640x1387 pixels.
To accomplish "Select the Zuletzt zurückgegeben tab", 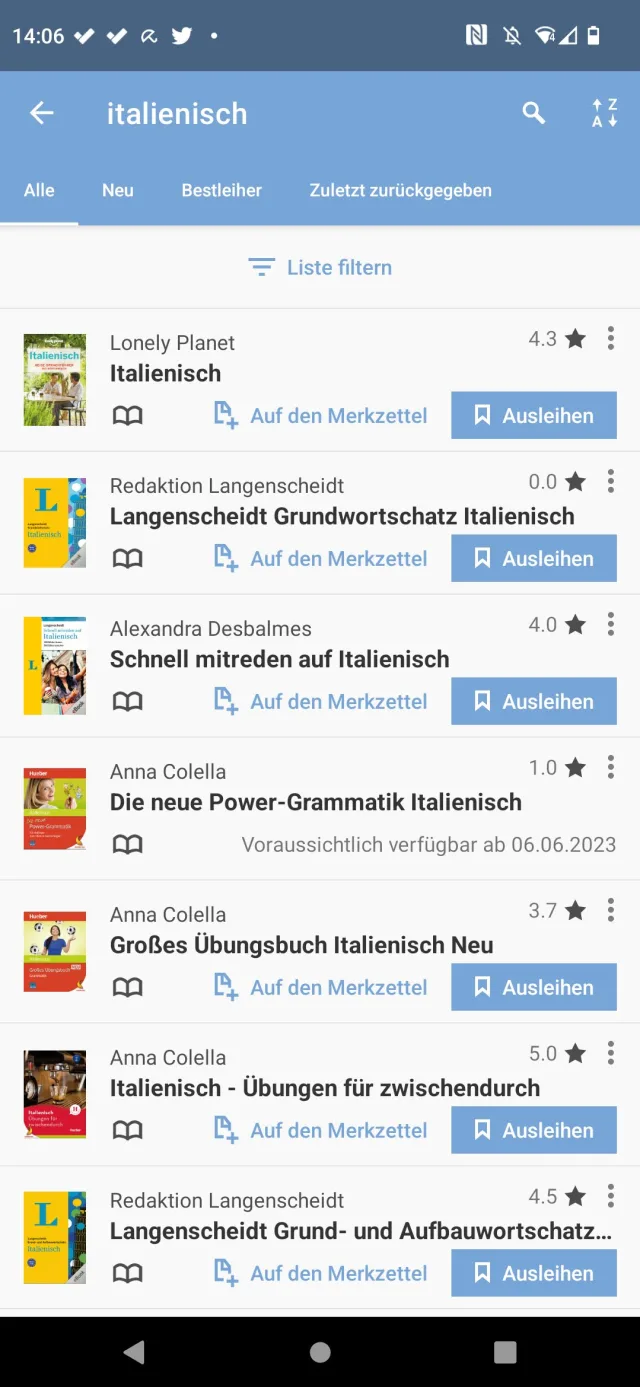I will click(400, 190).
